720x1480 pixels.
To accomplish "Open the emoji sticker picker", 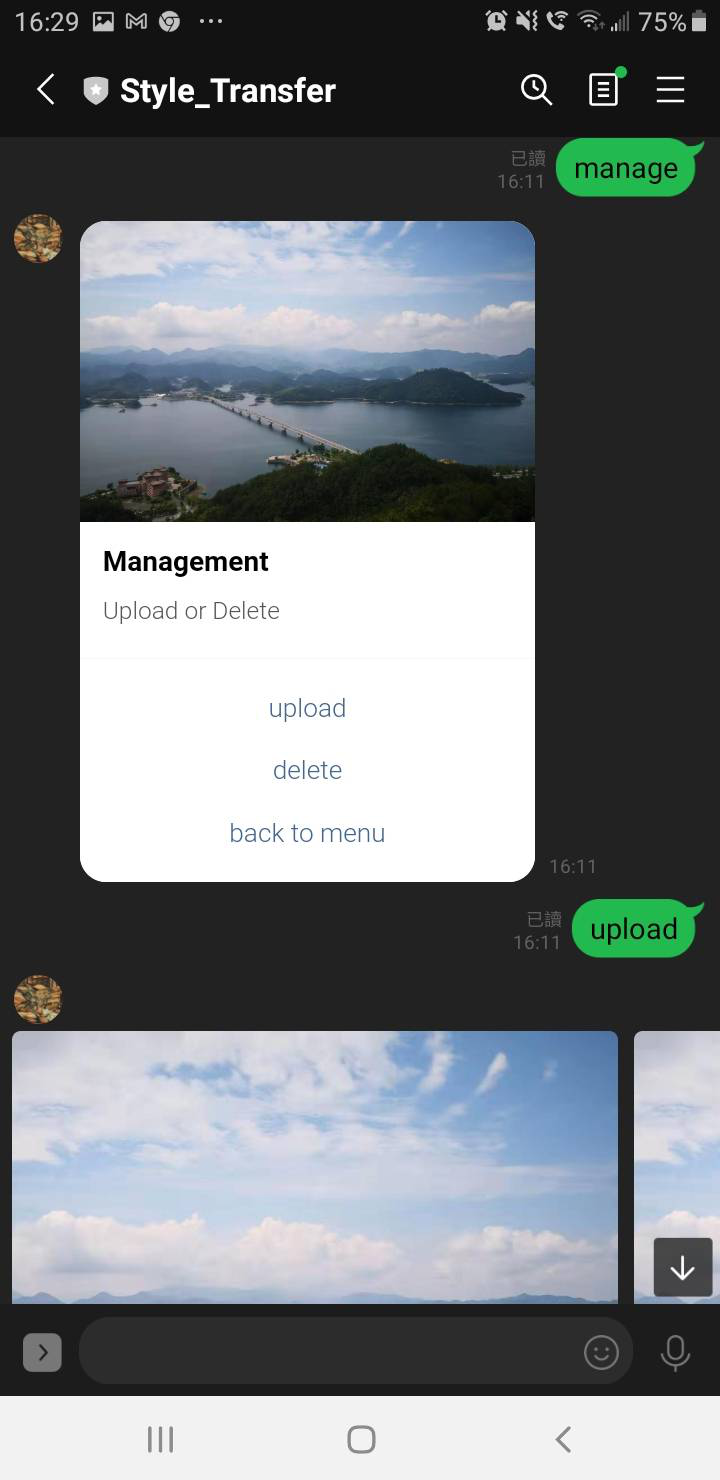I will pos(601,1353).
